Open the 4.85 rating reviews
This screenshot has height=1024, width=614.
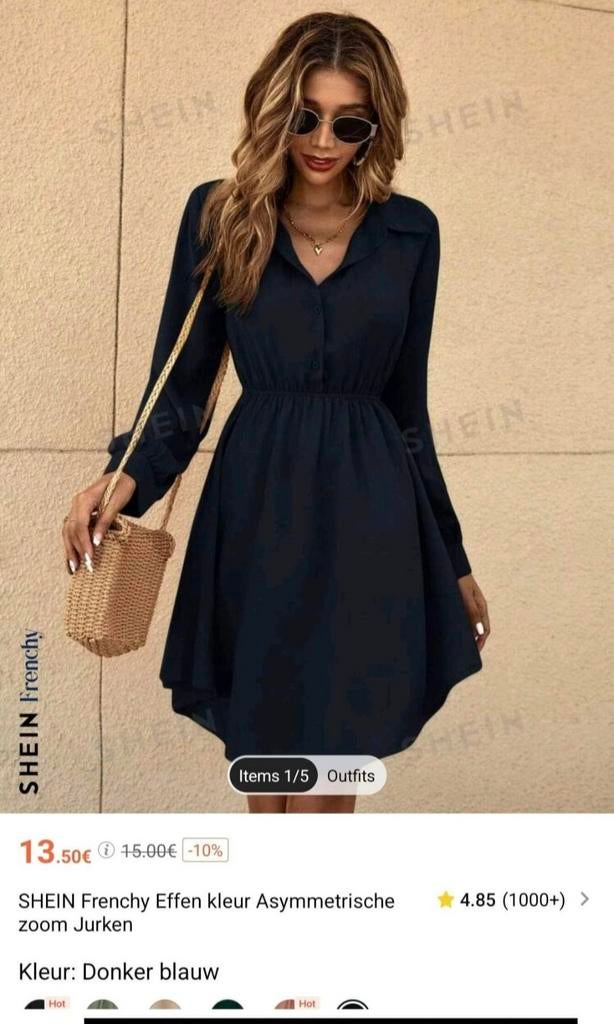(x=512, y=900)
